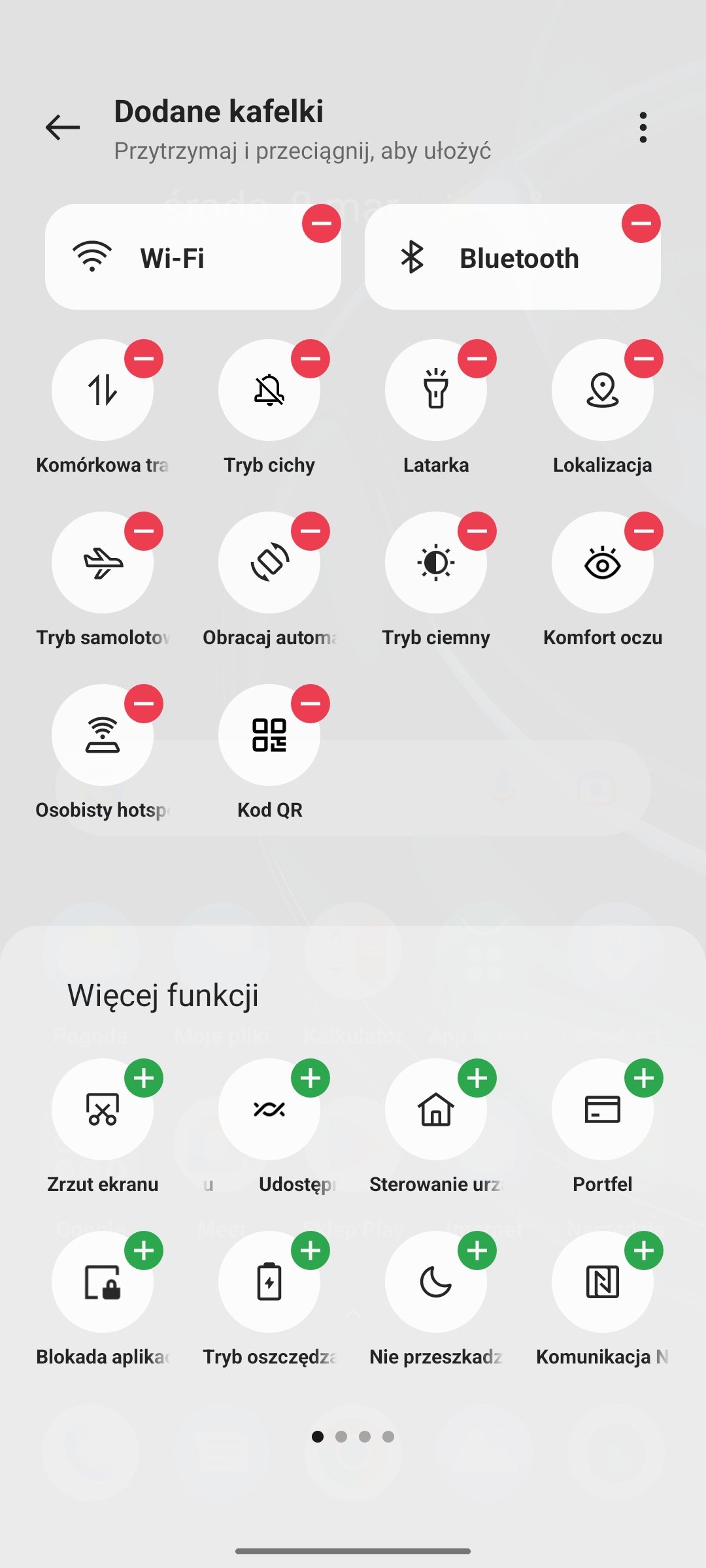Image resolution: width=706 pixels, height=1568 pixels.
Task: Open the three-dot overflow menu
Action: coord(643,127)
